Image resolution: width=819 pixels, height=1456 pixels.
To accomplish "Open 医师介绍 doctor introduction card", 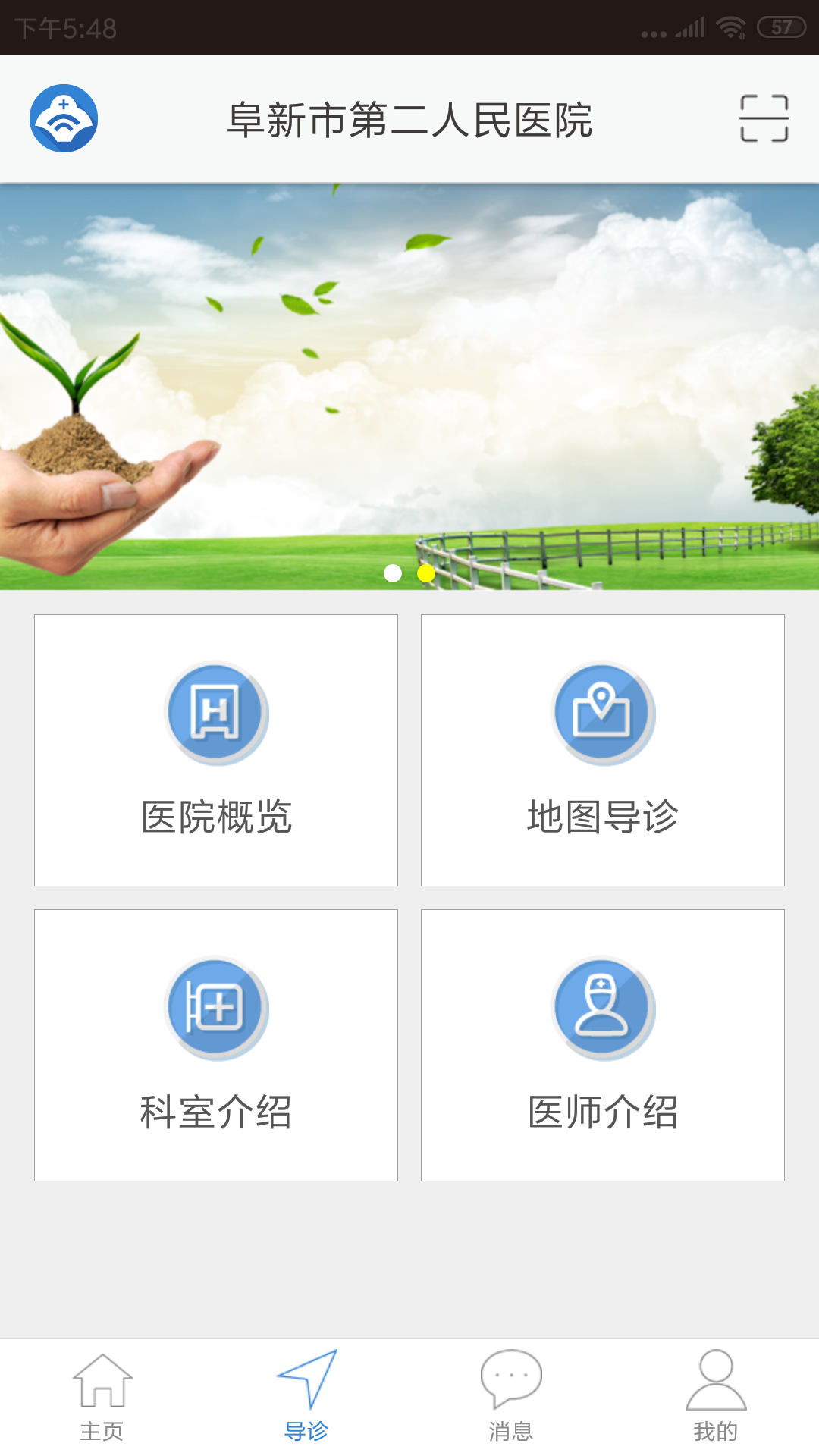I will click(603, 1045).
